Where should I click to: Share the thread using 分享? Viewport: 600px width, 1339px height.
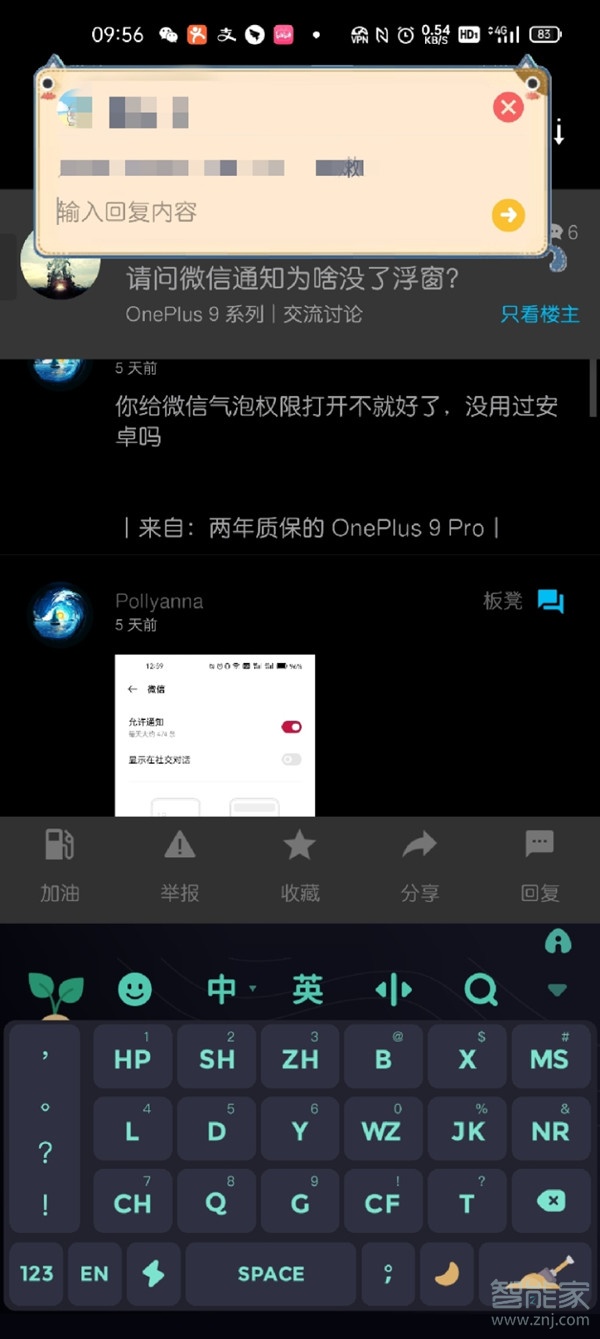click(420, 867)
